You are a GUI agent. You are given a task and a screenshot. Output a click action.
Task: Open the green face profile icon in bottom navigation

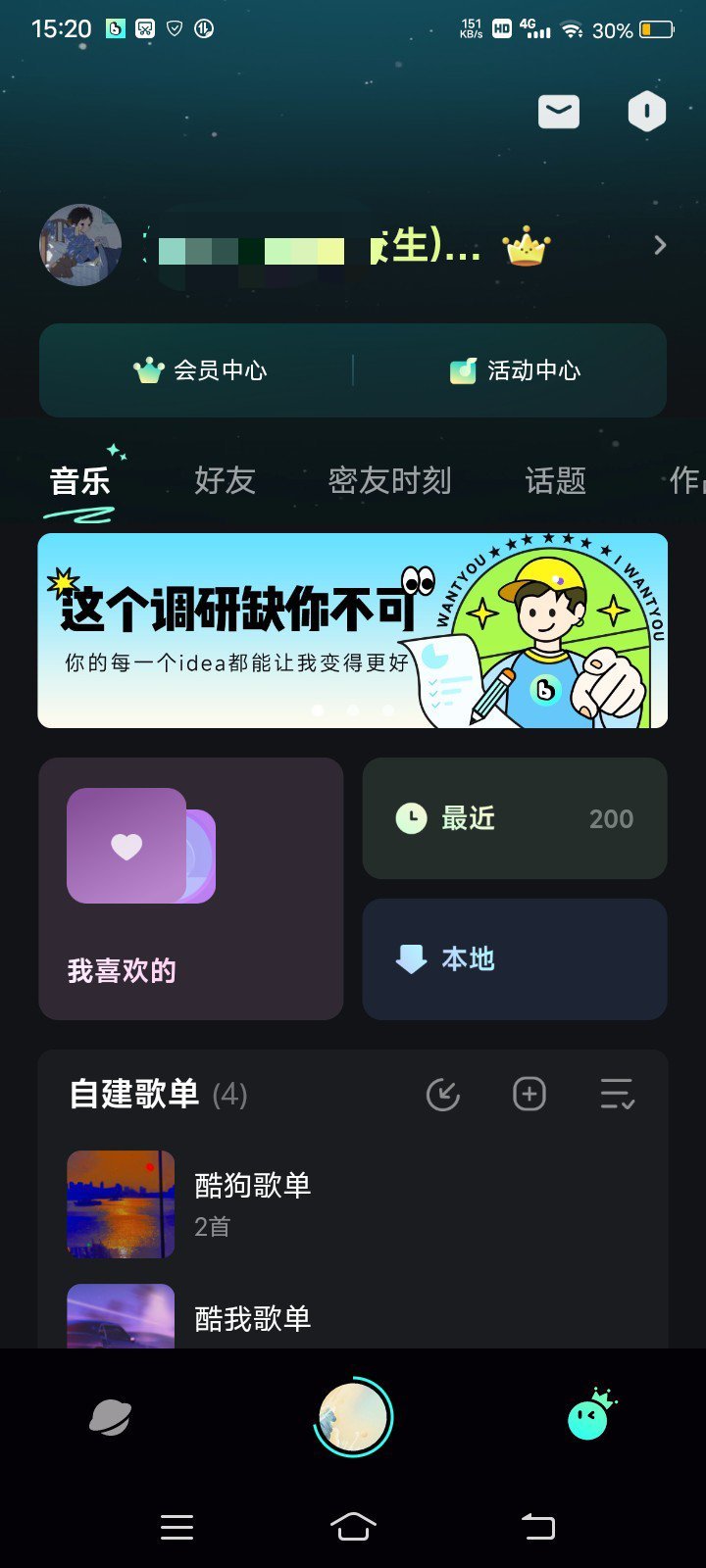click(586, 1415)
